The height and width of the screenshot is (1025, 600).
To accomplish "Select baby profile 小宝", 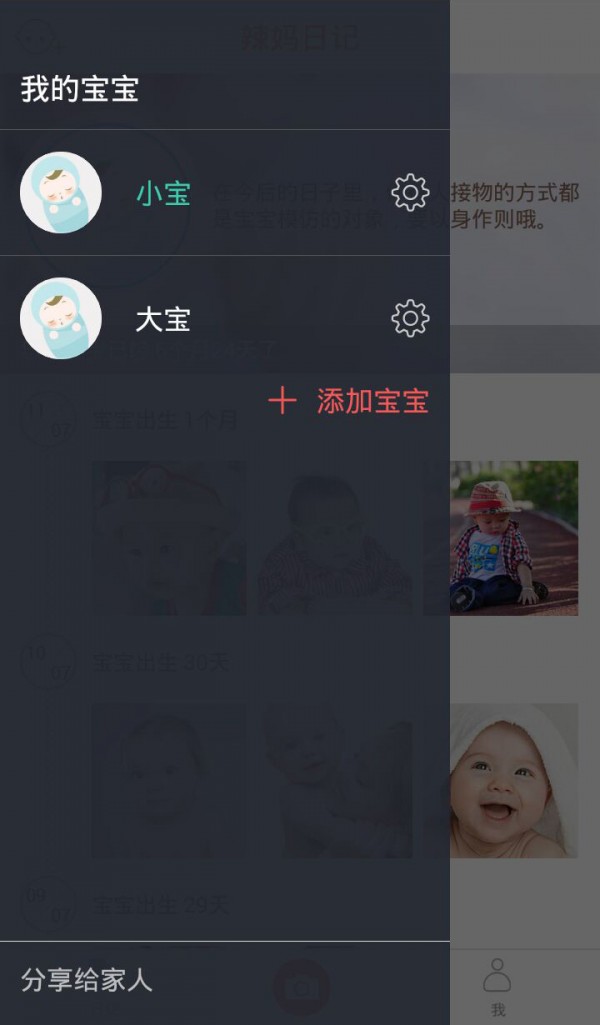I will (x=163, y=193).
